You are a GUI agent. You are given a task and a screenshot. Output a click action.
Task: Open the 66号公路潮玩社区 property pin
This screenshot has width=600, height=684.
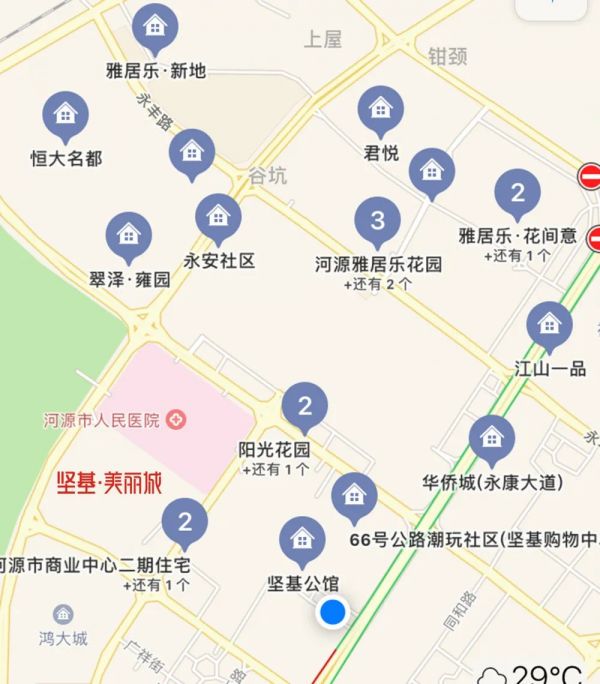point(354,496)
